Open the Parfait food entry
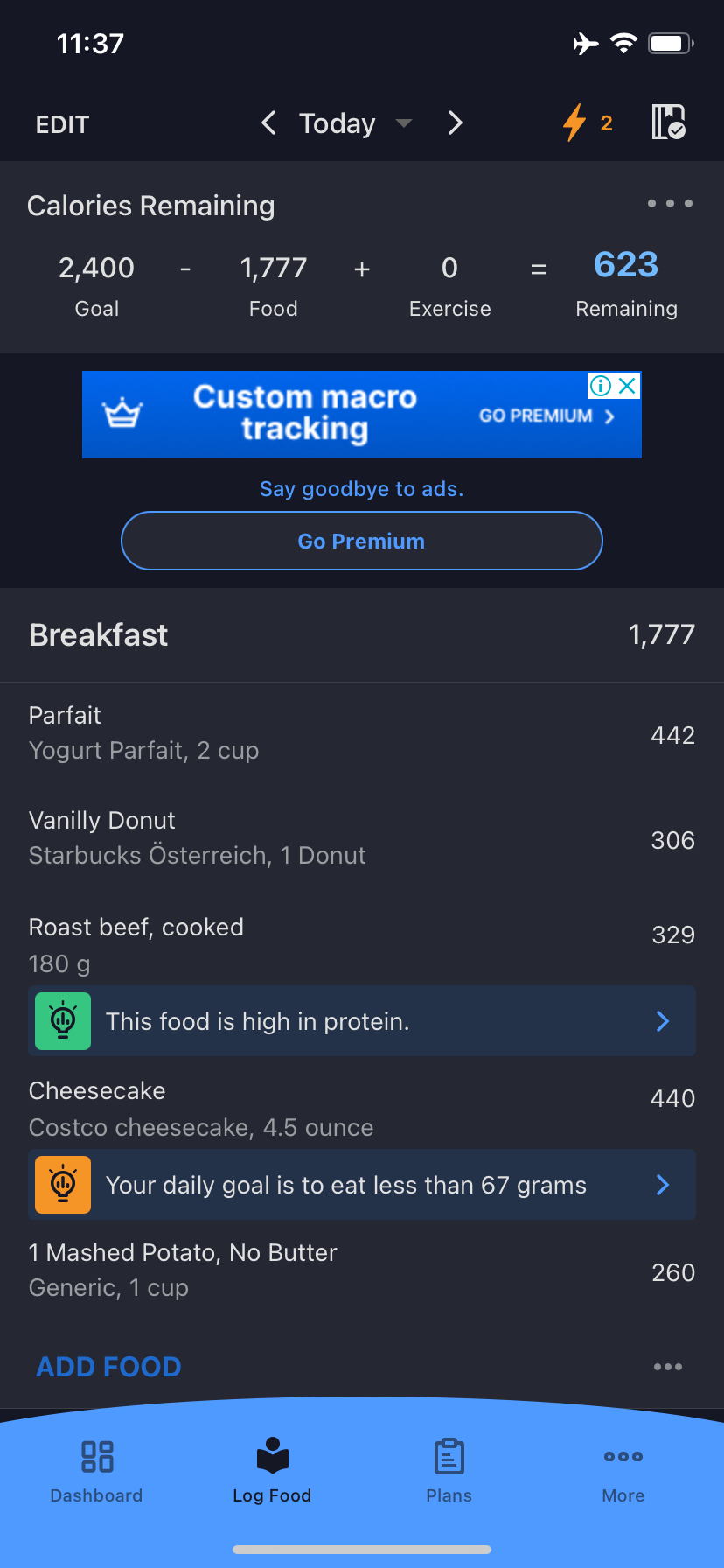724x1568 pixels. [361, 733]
